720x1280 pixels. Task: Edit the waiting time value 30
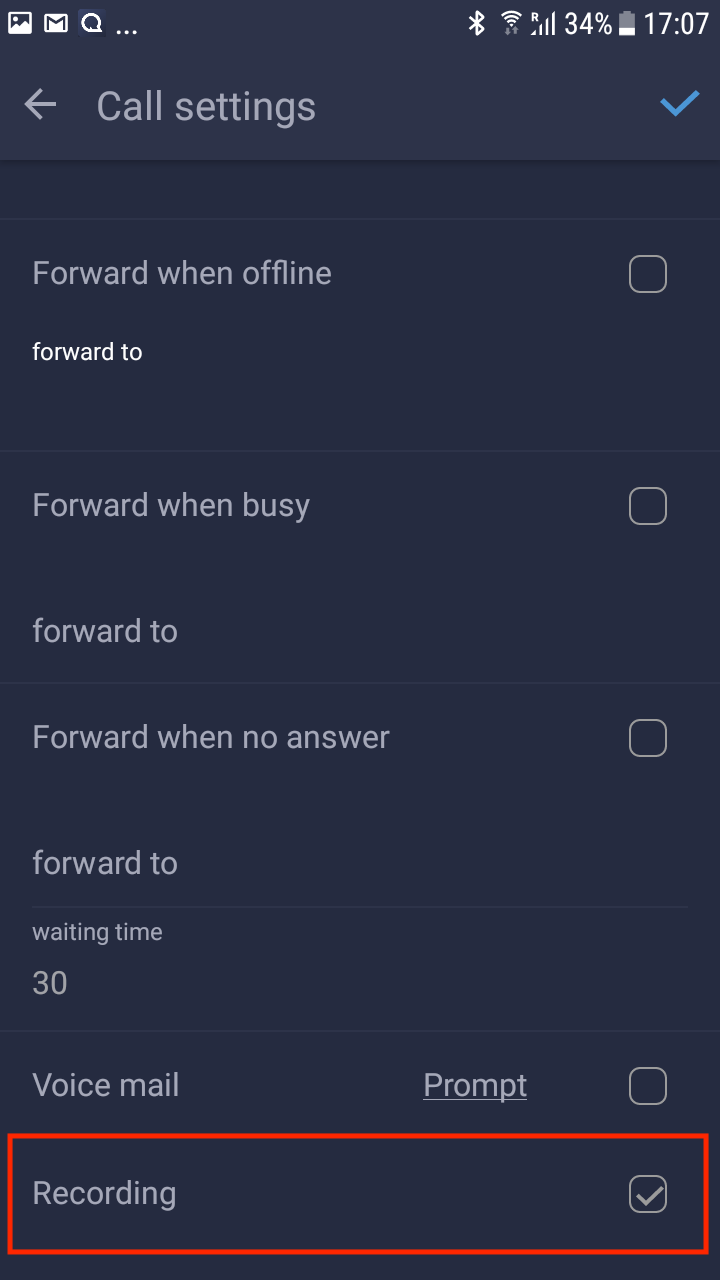tap(360, 983)
